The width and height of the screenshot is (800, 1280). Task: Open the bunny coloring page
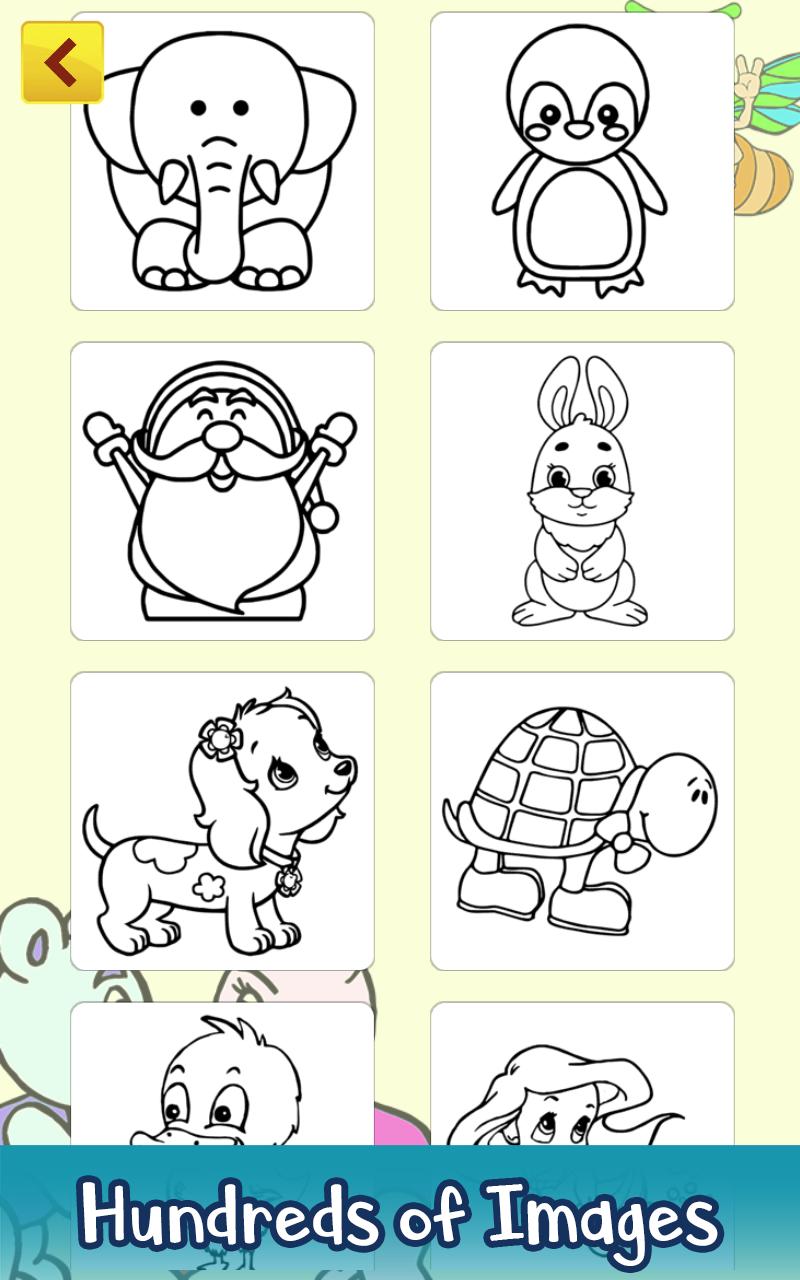pyautogui.click(x=582, y=491)
